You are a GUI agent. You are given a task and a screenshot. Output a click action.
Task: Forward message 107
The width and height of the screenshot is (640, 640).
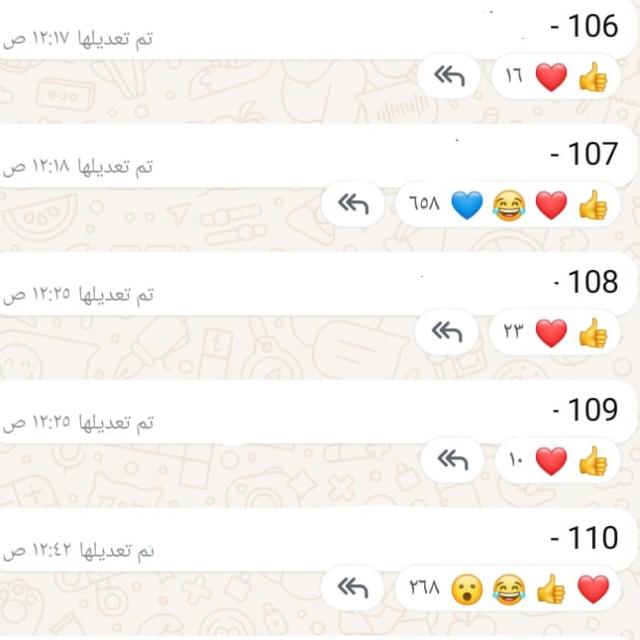click(353, 204)
